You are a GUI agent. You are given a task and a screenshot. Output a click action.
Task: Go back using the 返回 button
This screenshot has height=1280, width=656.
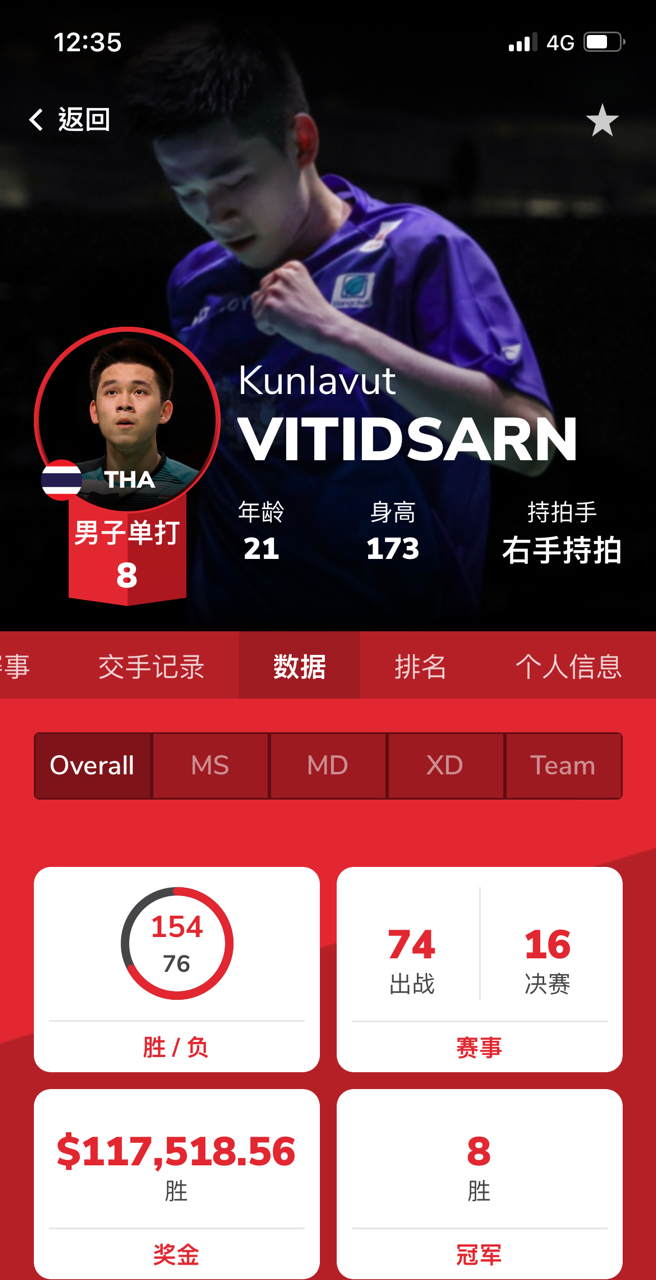69,120
